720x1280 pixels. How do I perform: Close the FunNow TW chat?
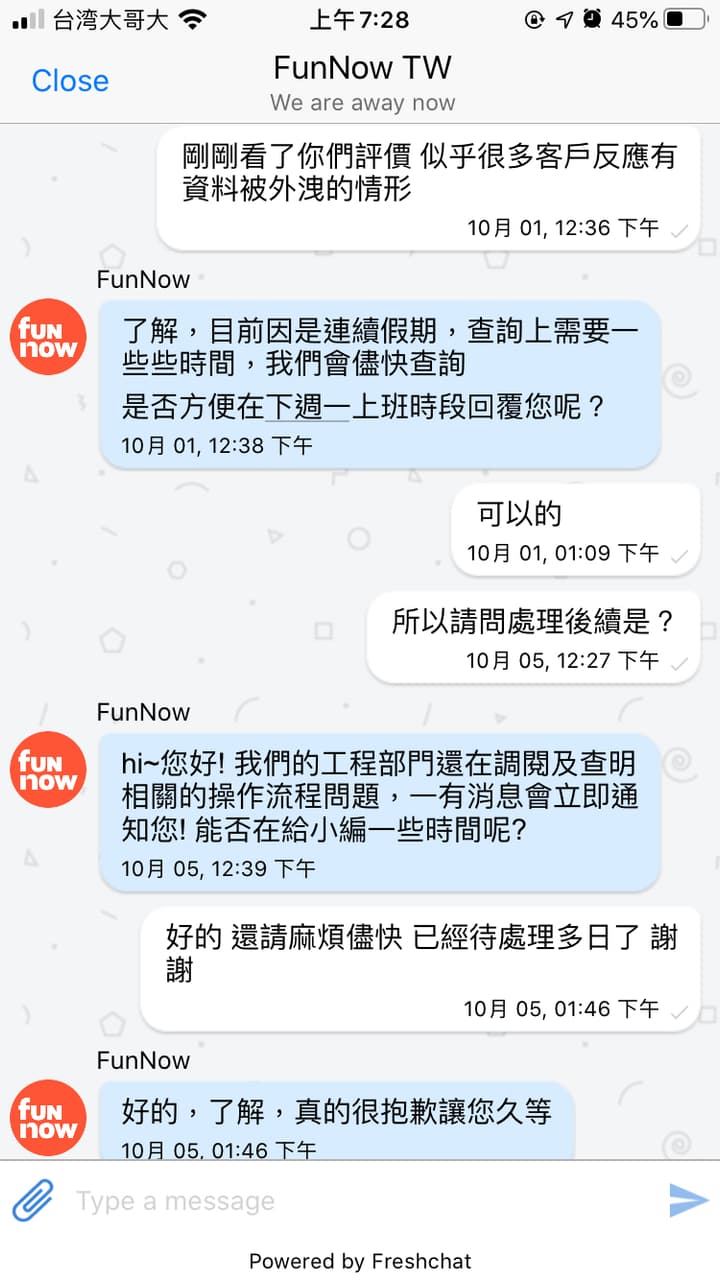tap(70, 81)
